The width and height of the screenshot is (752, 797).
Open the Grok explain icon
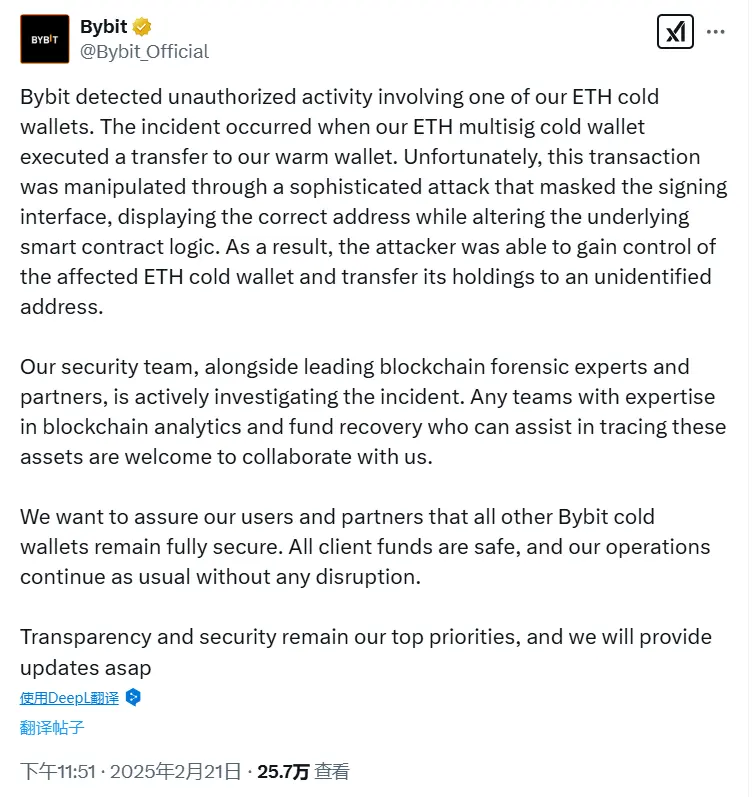coord(676,32)
